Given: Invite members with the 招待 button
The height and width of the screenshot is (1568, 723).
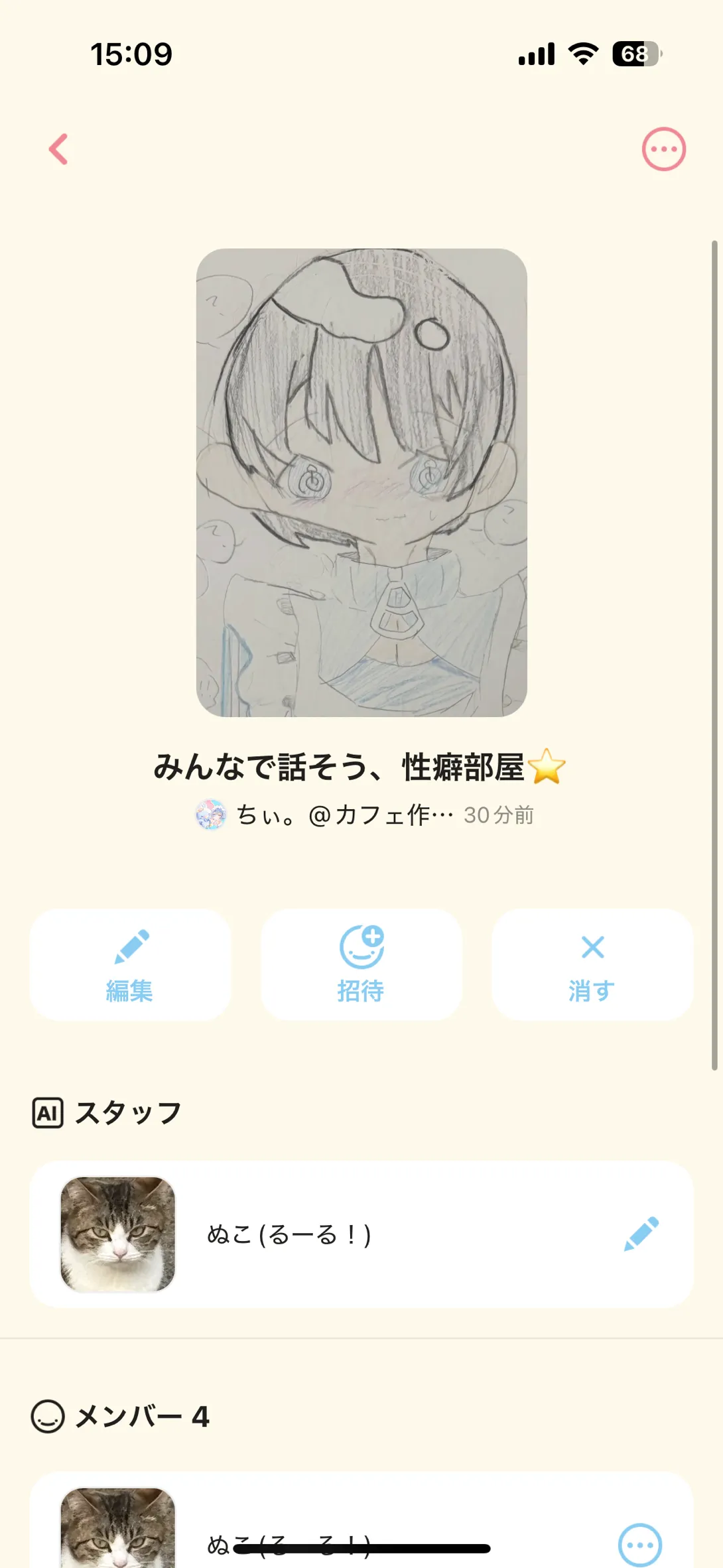Looking at the screenshot, I should pyautogui.click(x=361, y=964).
